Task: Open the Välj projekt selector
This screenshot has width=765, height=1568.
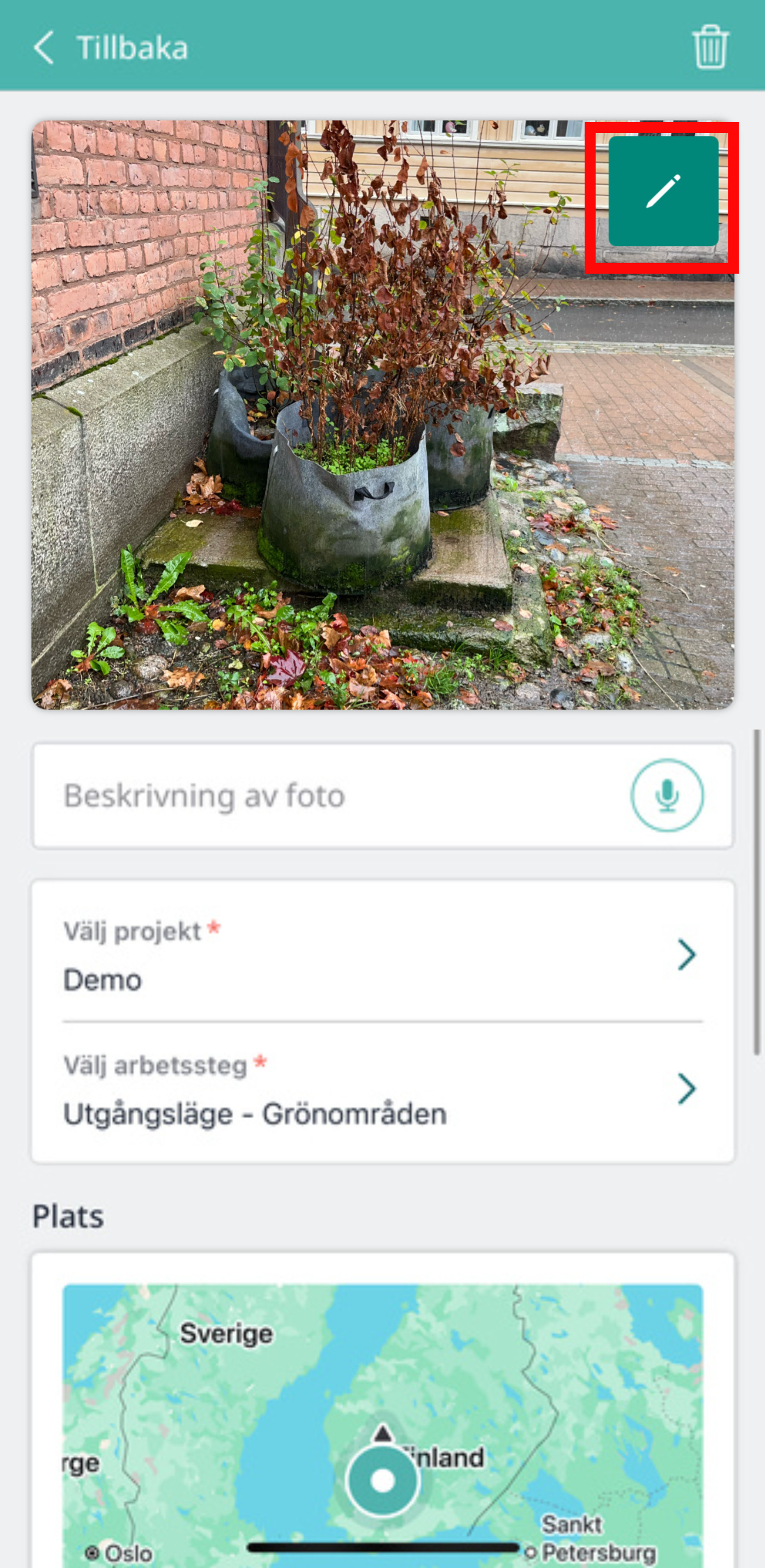Action: [x=382, y=955]
